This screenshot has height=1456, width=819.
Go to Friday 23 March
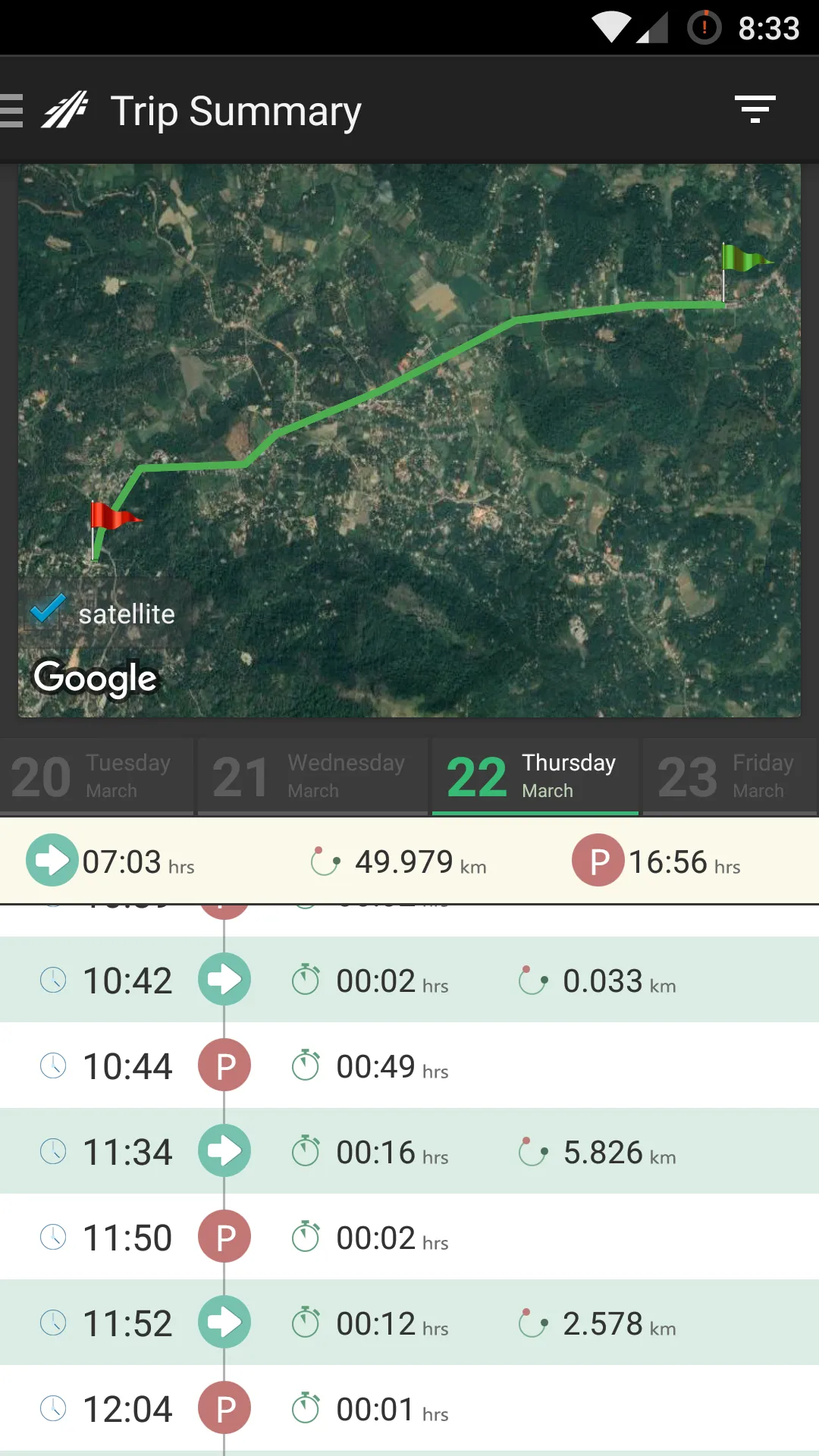click(729, 776)
